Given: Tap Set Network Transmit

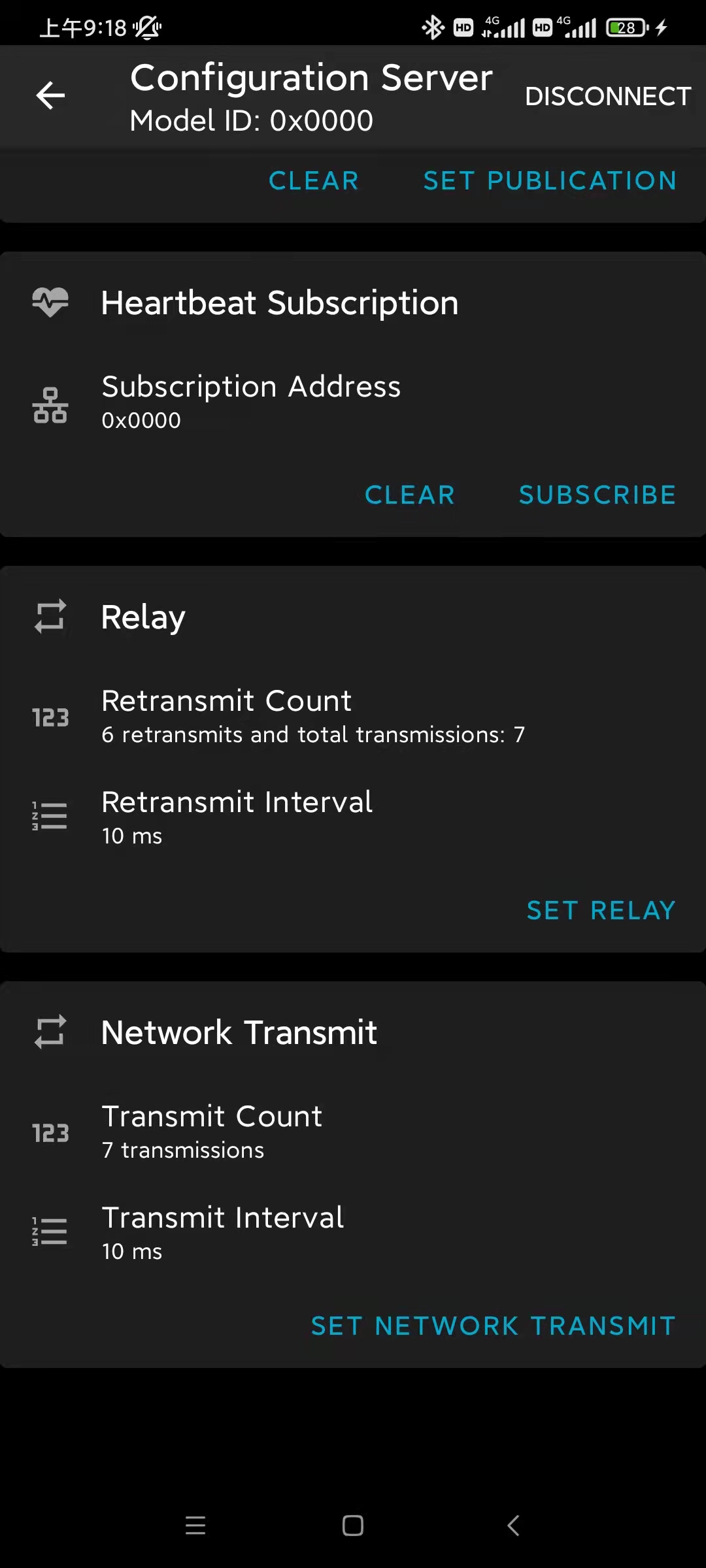Looking at the screenshot, I should pos(494,1326).
